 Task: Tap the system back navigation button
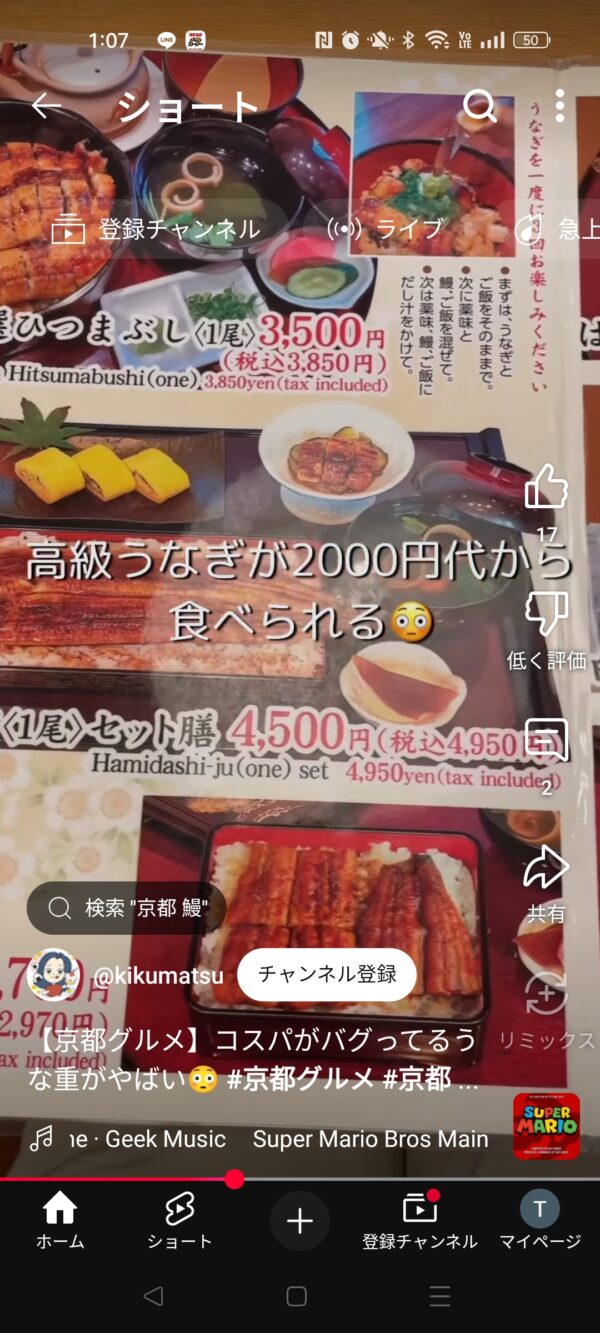click(153, 1296)
